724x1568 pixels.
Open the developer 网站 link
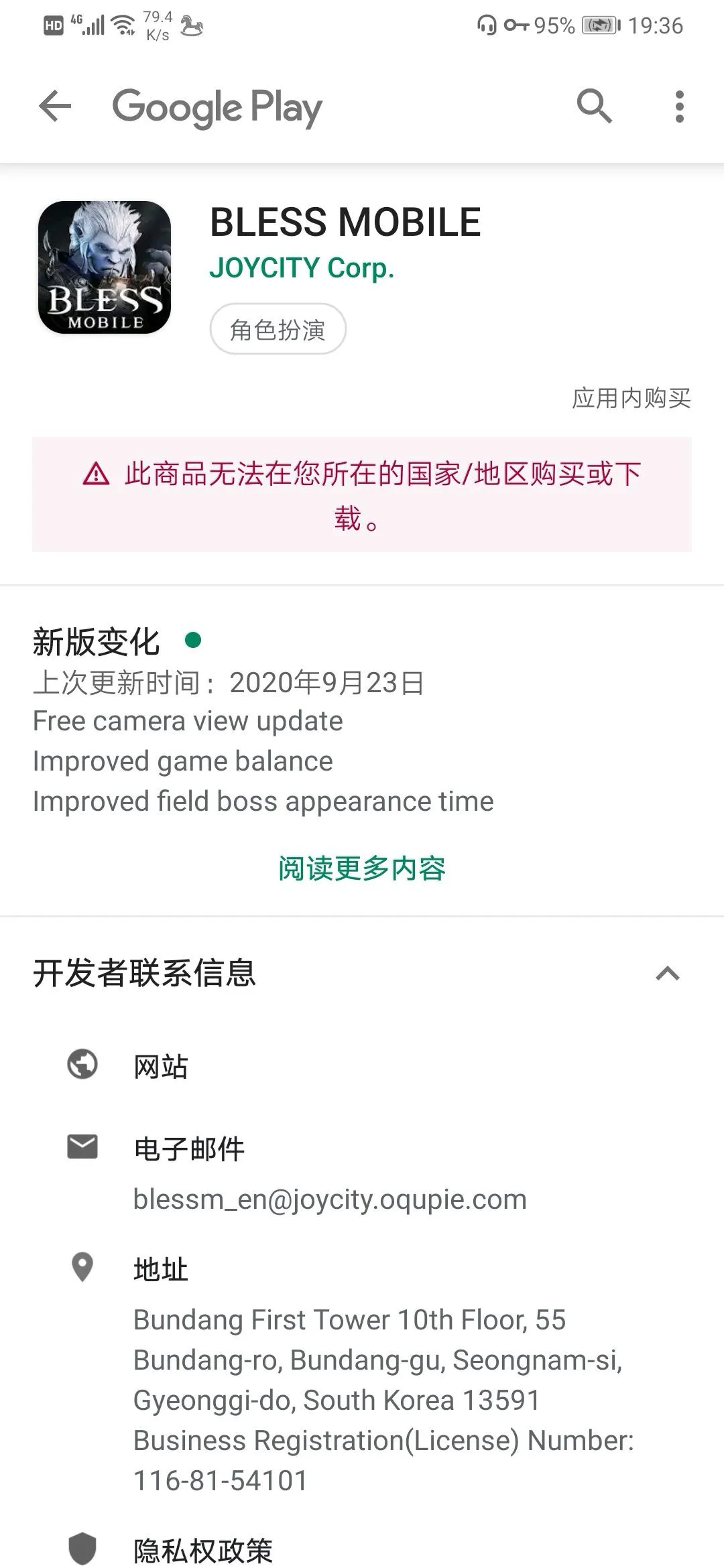[x=161, y=1066]
